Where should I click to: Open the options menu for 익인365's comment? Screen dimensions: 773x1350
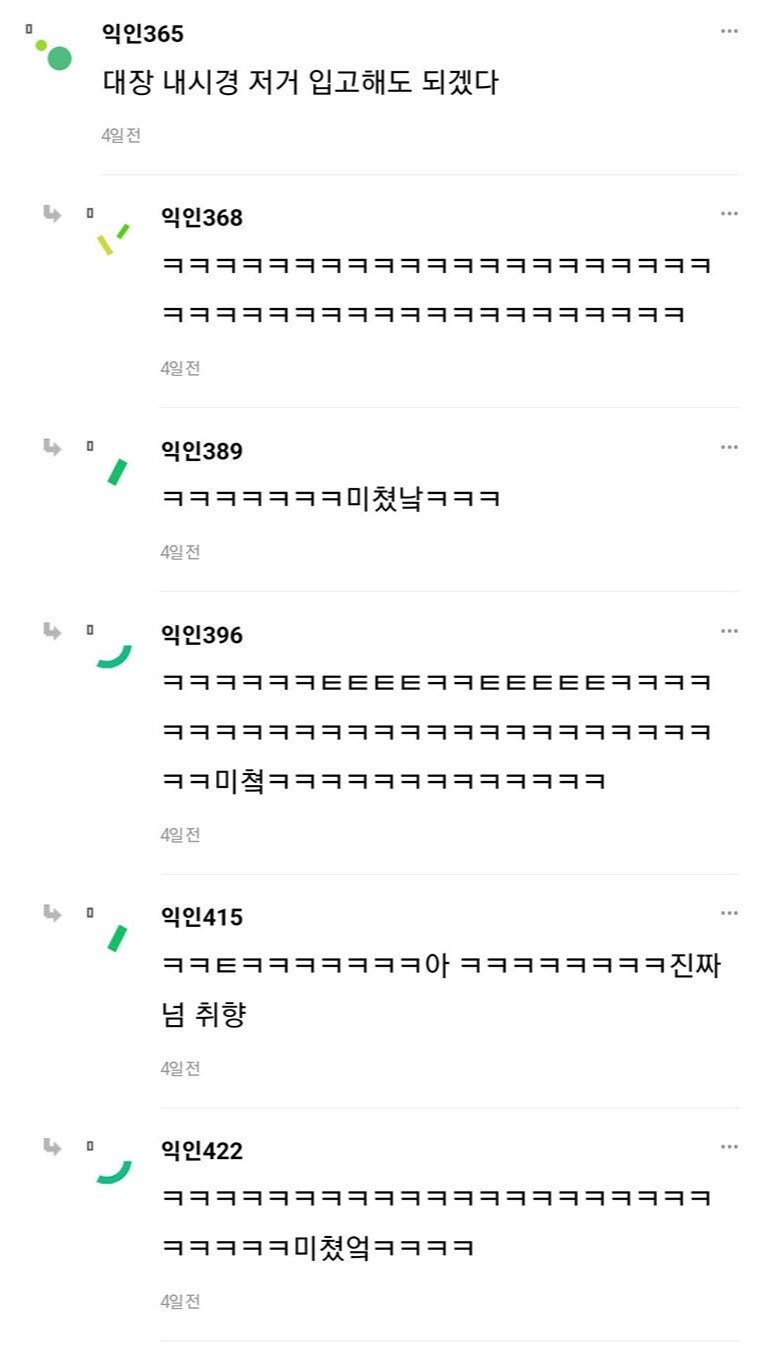(730, 32)
